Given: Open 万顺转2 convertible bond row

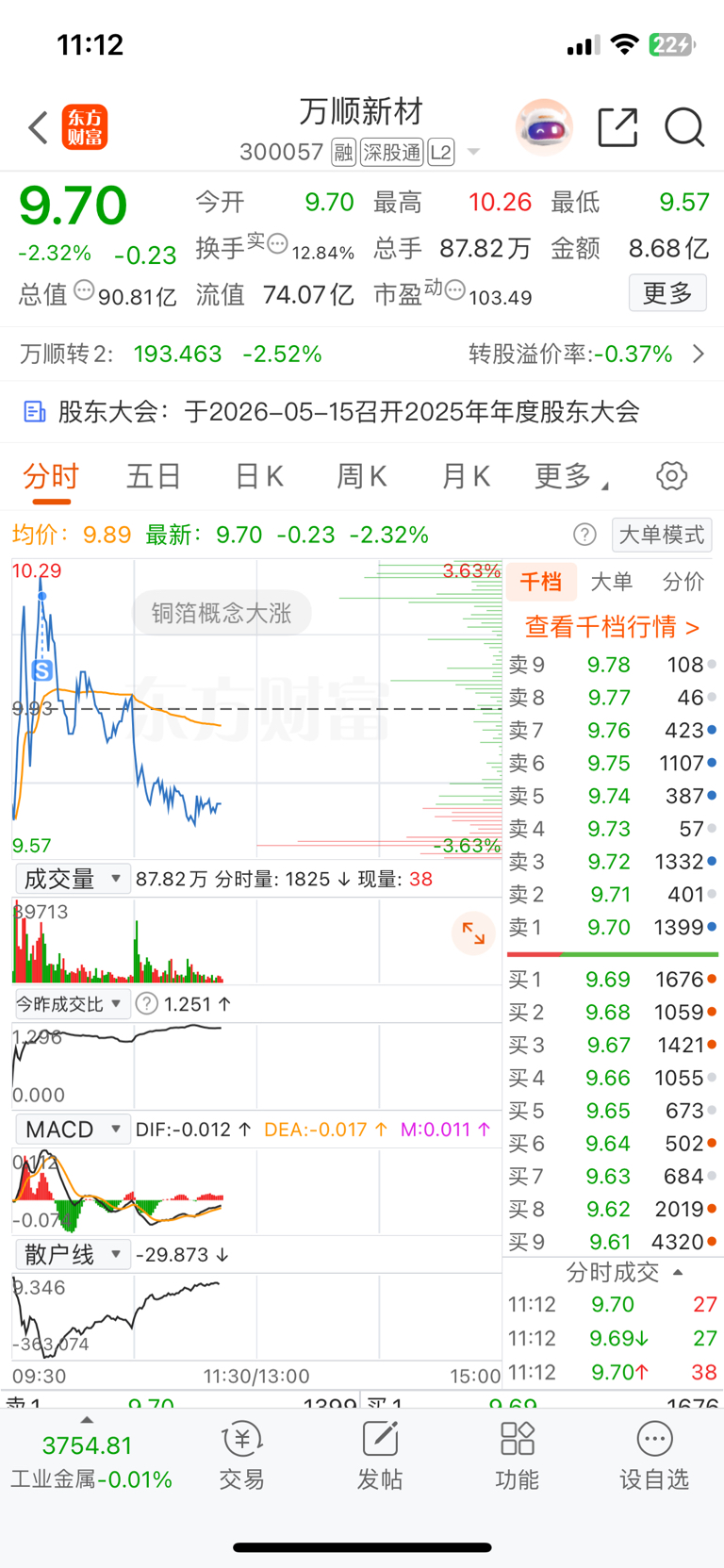Looking at the screenshot, I should (x=362, y=355).
